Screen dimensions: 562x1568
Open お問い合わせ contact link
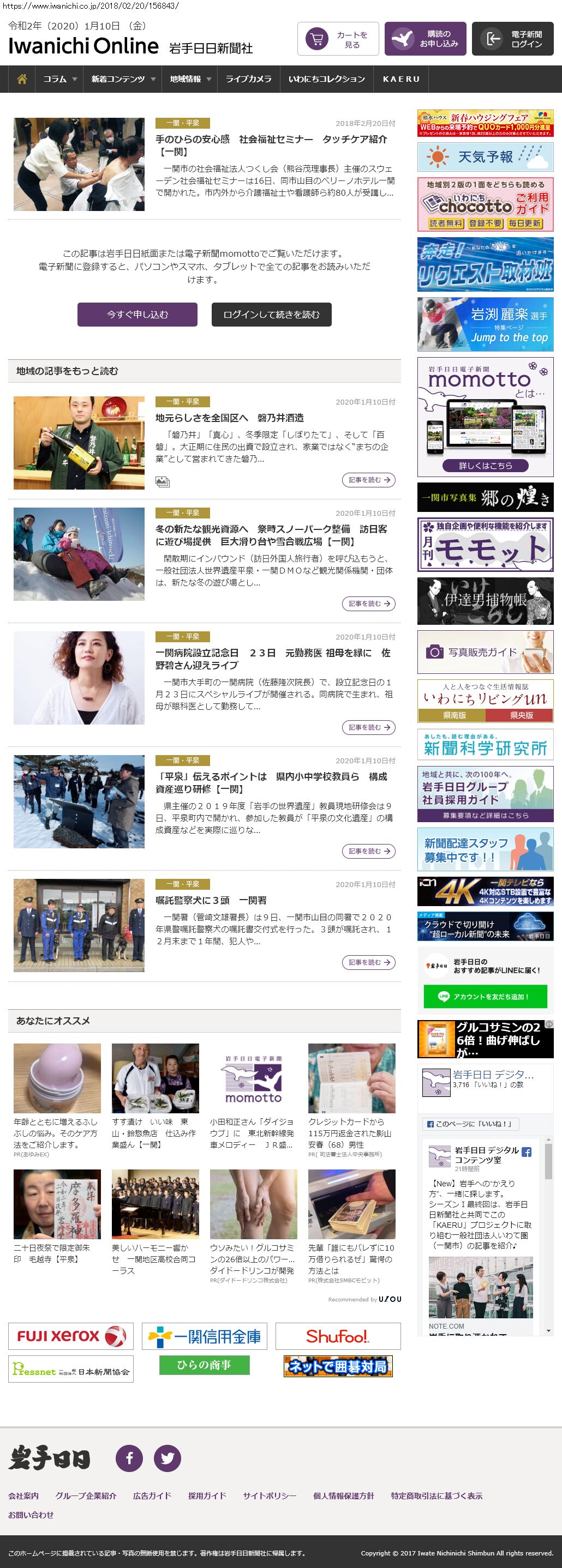31,1515
